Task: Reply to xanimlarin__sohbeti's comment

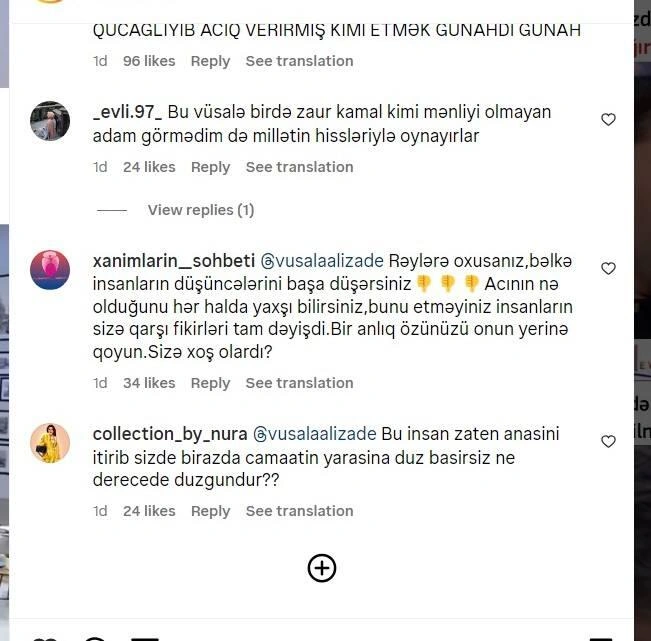Action: click(210, 383)
